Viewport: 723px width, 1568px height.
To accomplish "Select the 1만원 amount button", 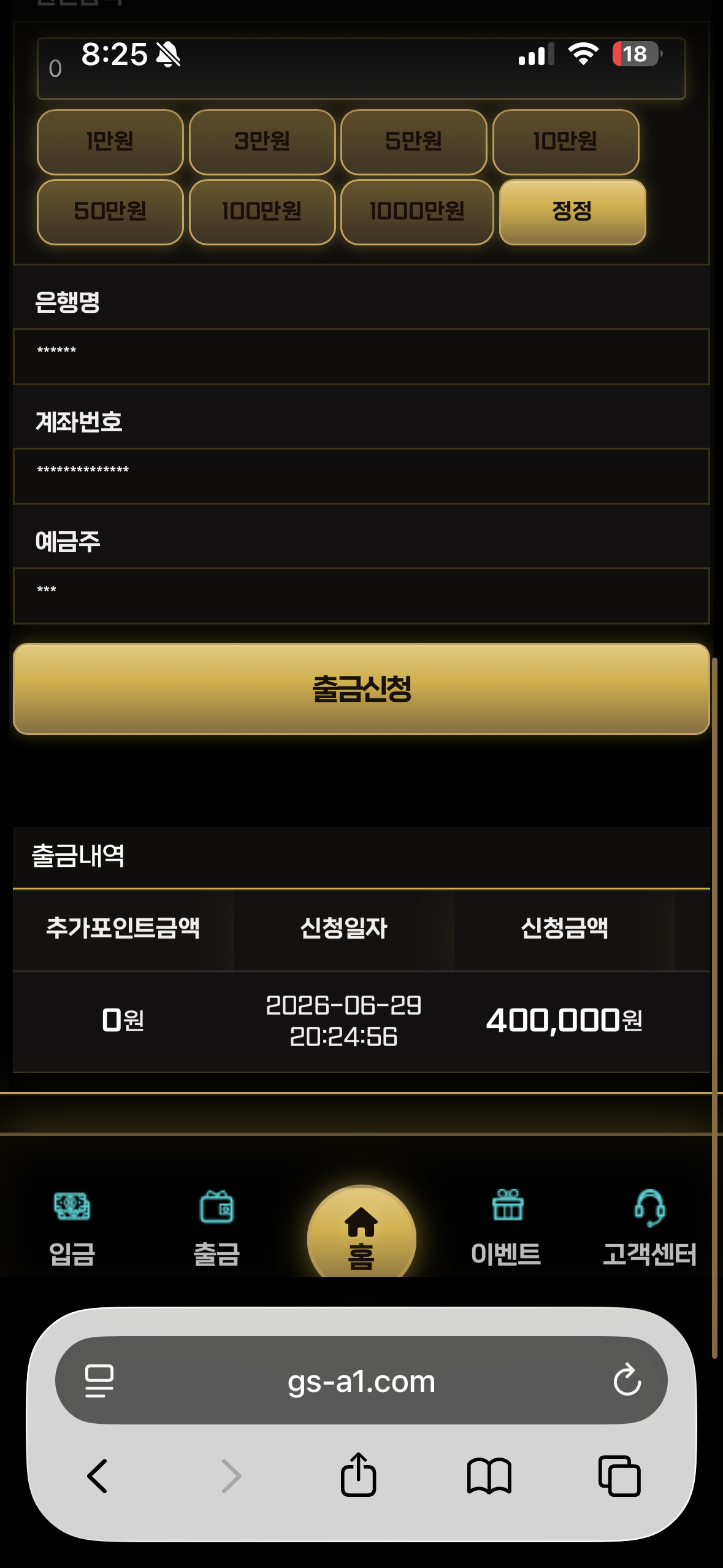I will [x=110, y=142].
